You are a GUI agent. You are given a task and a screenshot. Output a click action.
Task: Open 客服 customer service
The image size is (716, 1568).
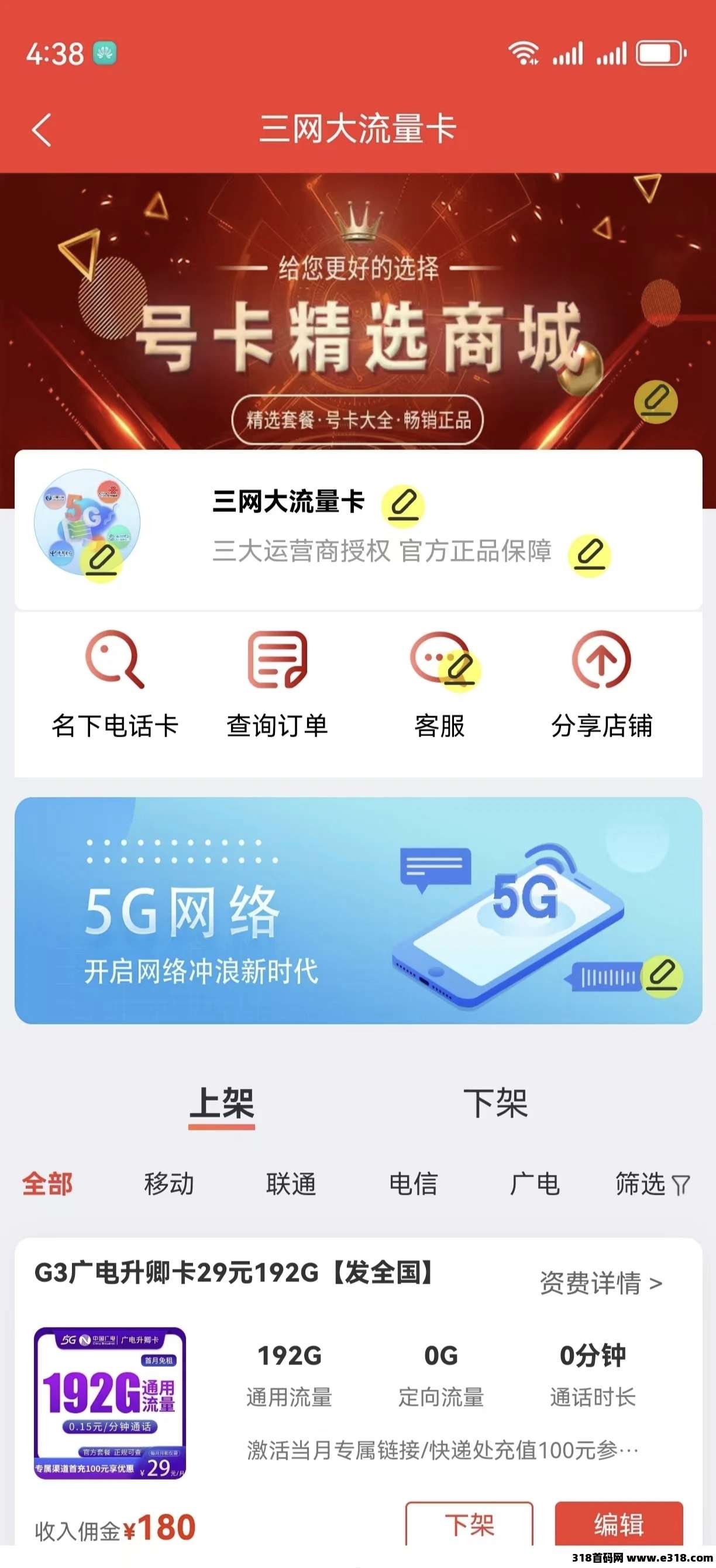click(440, 685)
